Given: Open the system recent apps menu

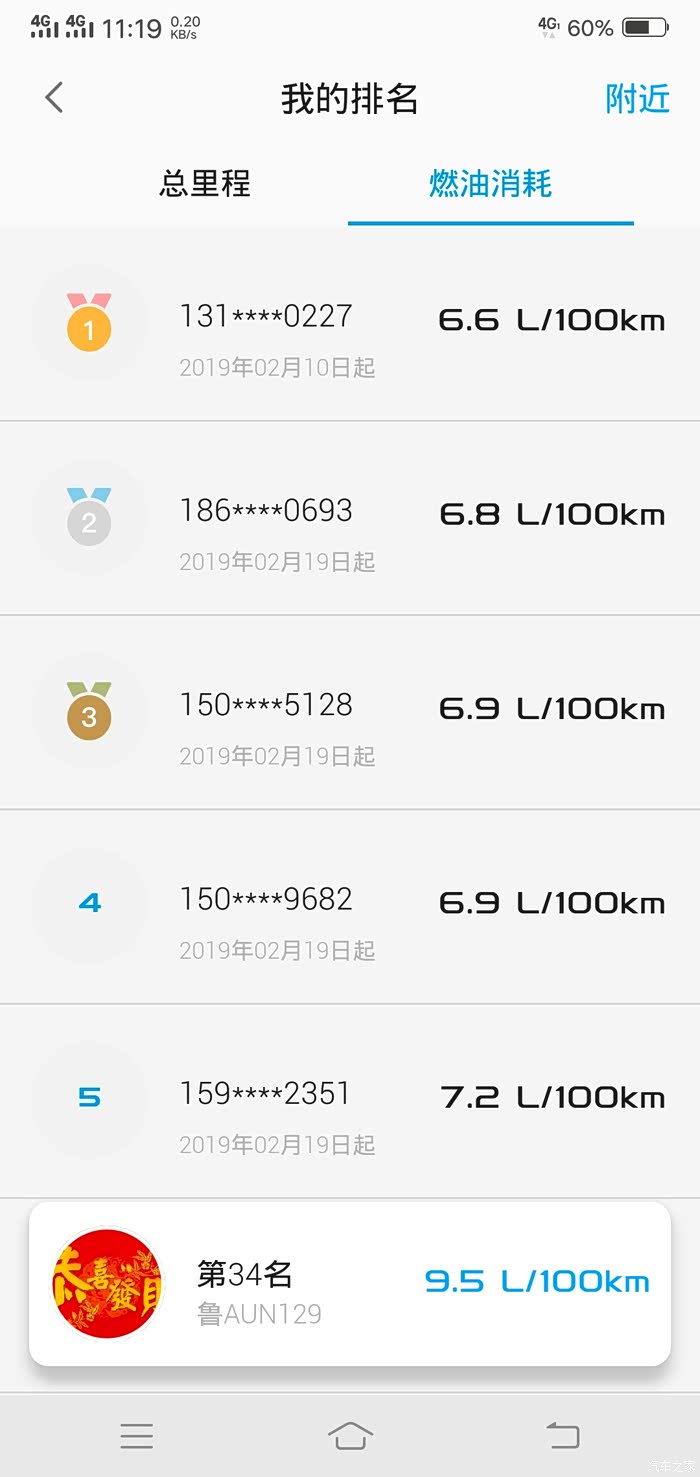Looking at the screenshot, I should [137, 1436].
